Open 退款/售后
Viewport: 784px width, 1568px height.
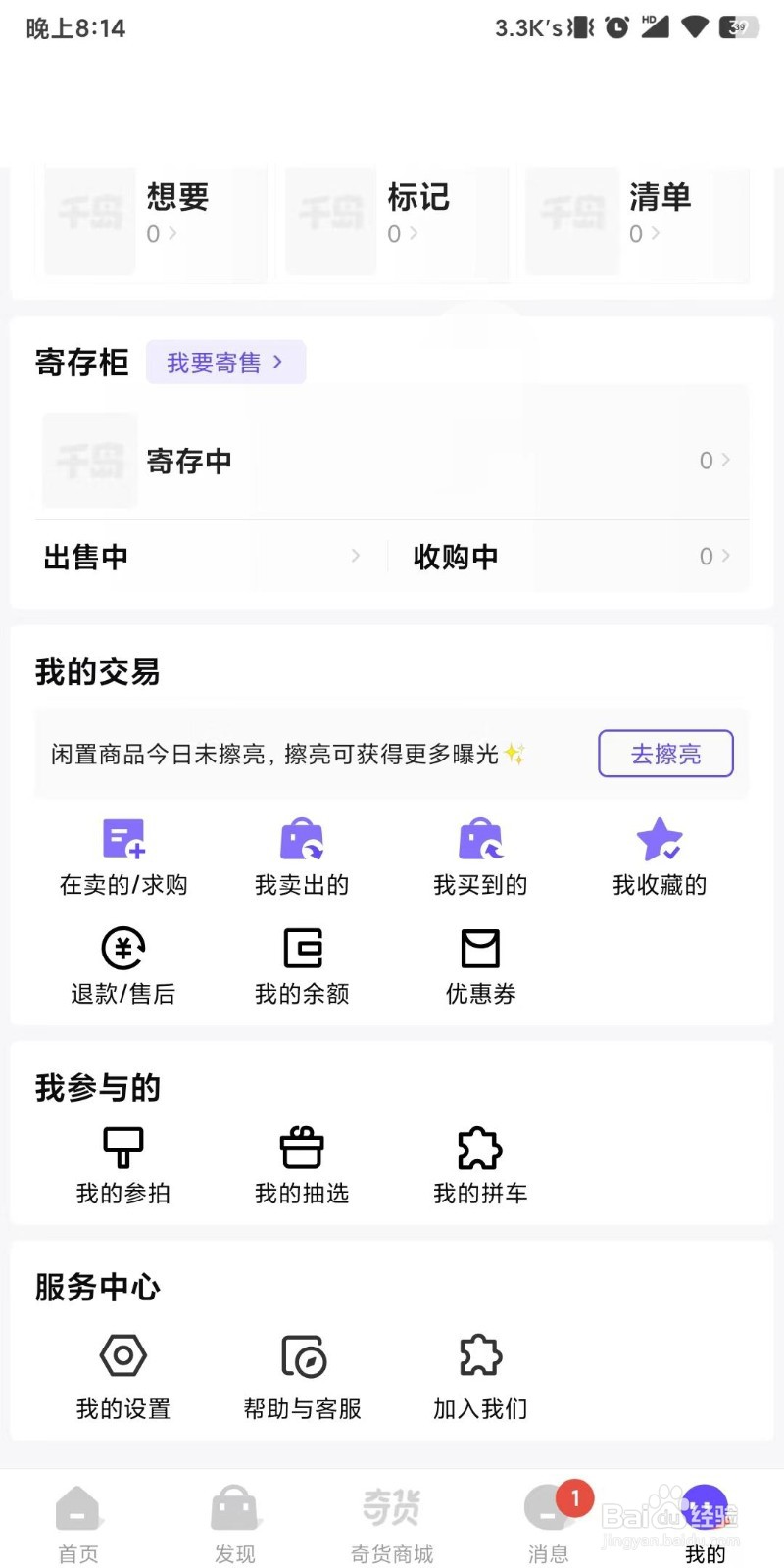click(123, 966)
